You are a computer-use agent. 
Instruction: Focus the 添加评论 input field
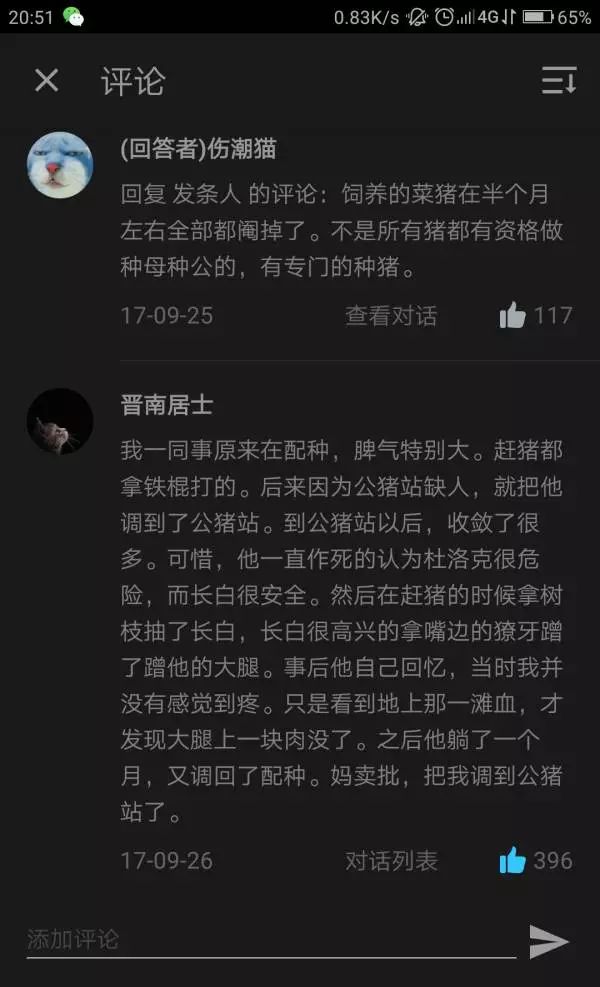270,939
